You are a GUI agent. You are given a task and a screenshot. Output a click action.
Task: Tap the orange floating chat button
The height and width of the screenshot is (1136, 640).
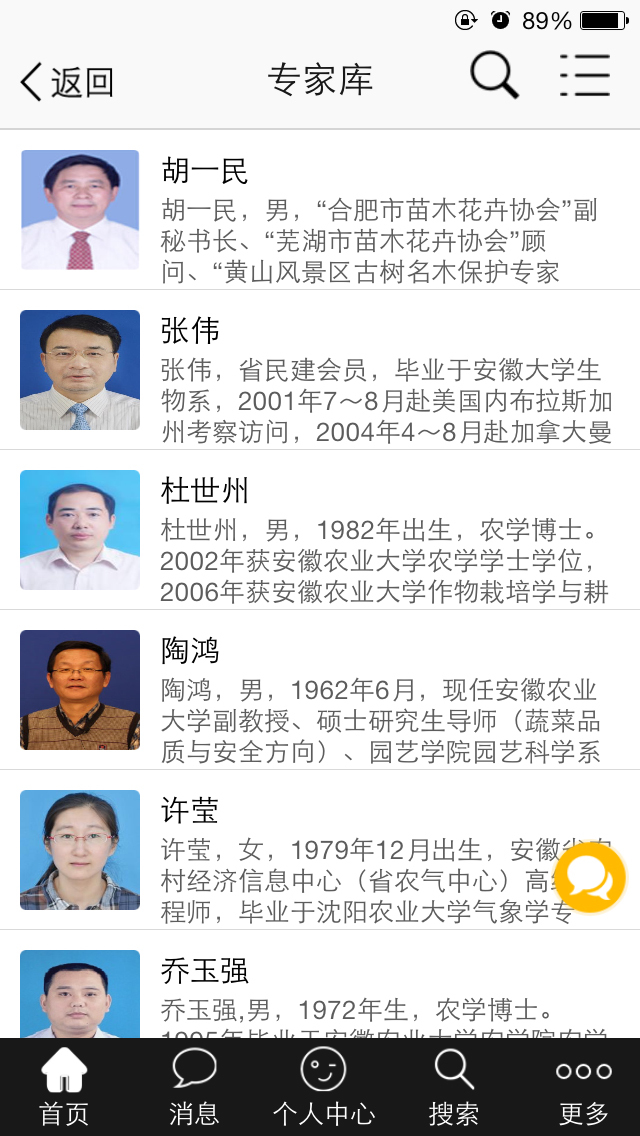(x=590, y=878)
